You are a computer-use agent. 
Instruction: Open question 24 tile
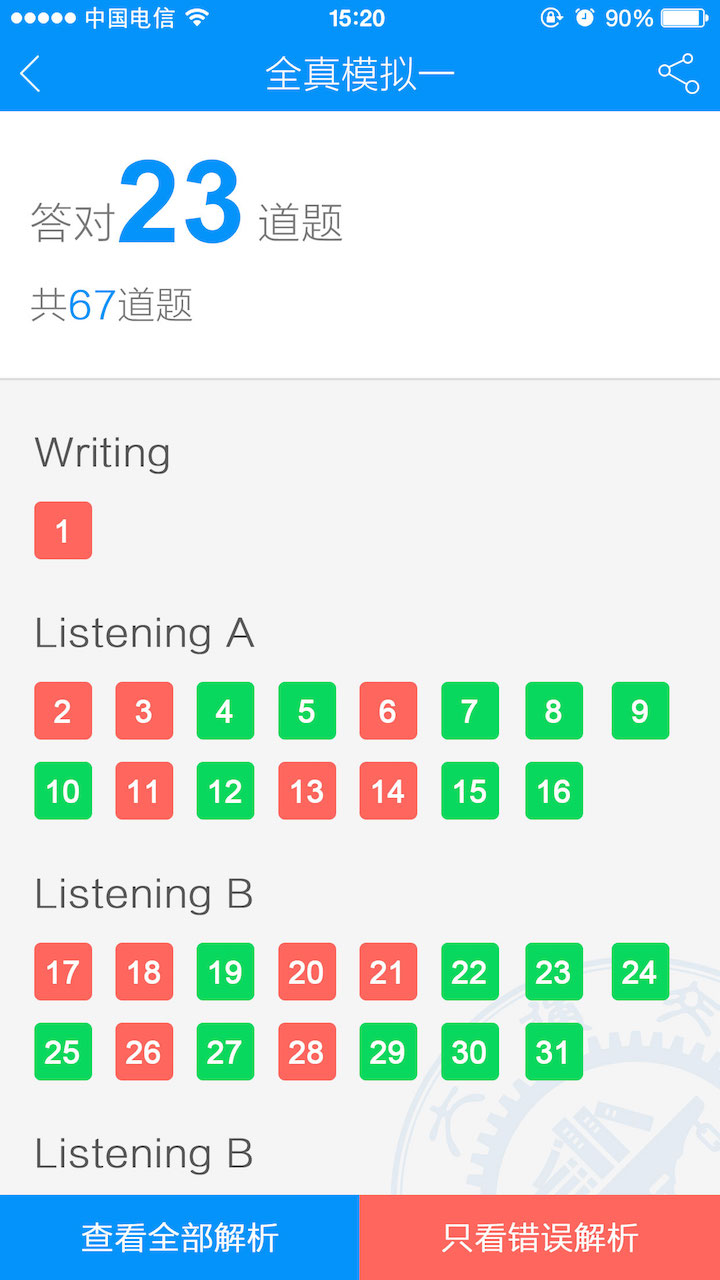pyautogui.click(x=640, y=972)
